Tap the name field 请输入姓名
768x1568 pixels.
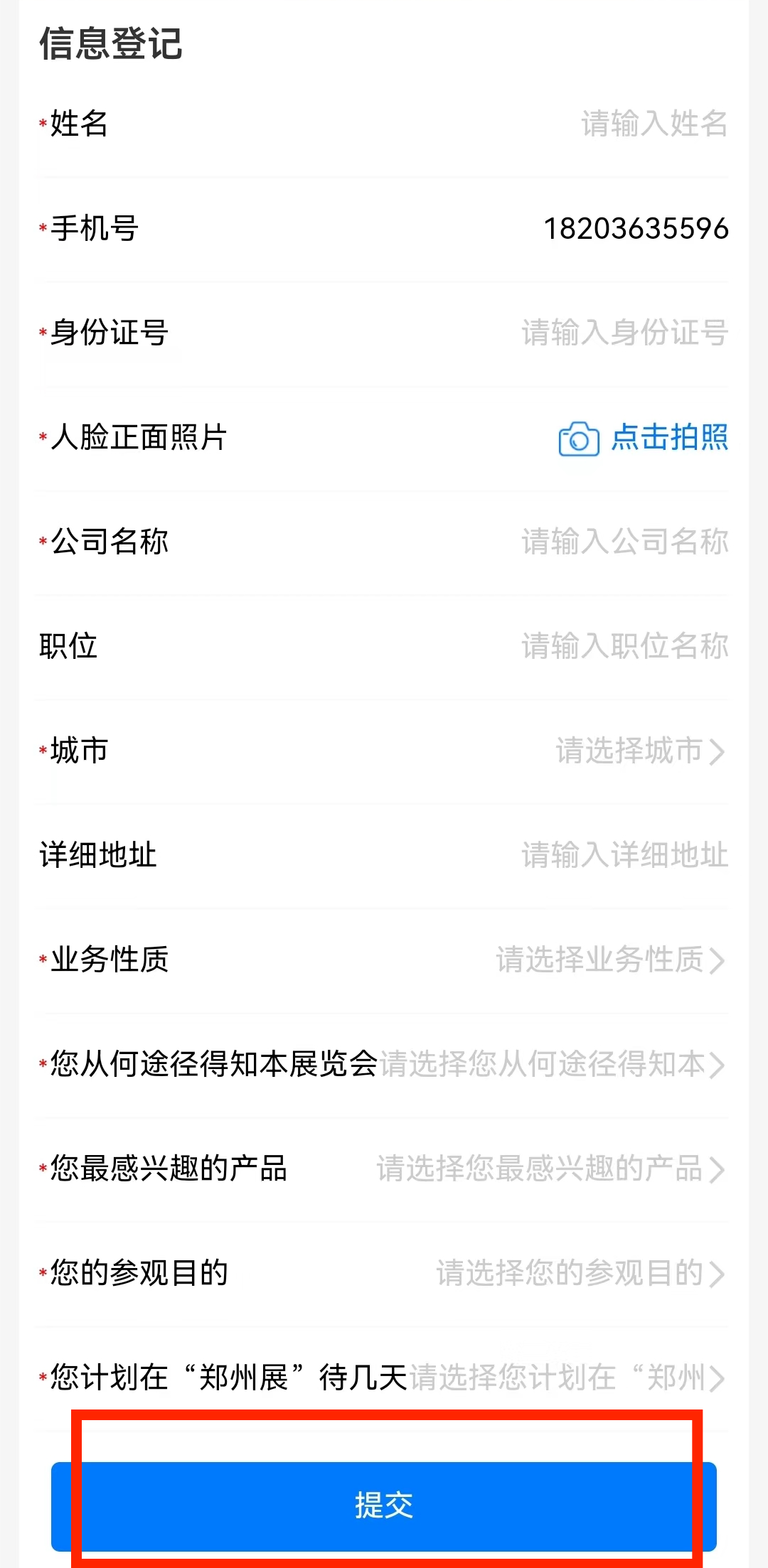coord(654,124)
